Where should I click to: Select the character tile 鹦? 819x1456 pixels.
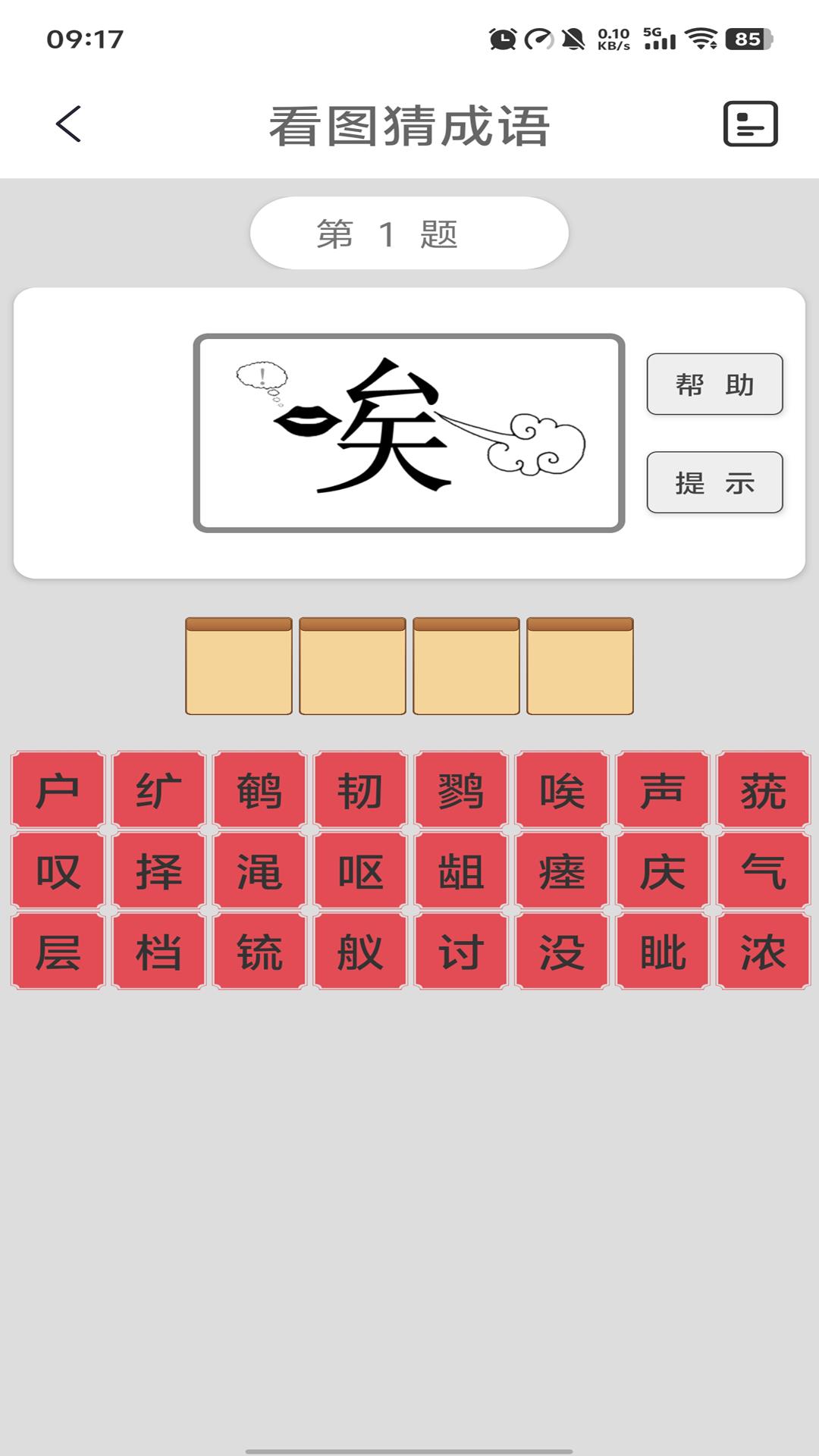pos(461,791)
